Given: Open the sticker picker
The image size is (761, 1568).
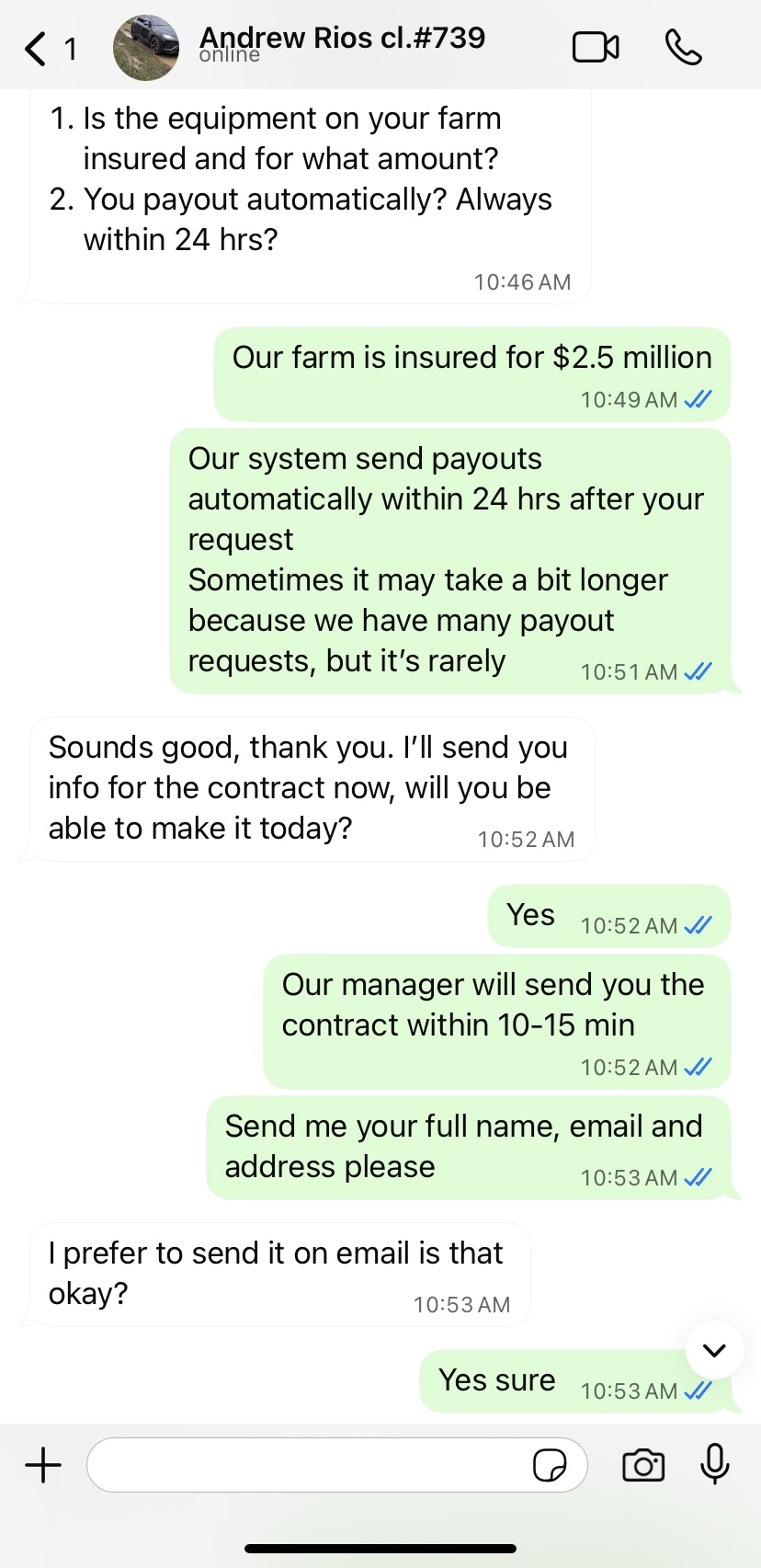Looking at the screenshot, I should coord(550,1465).
